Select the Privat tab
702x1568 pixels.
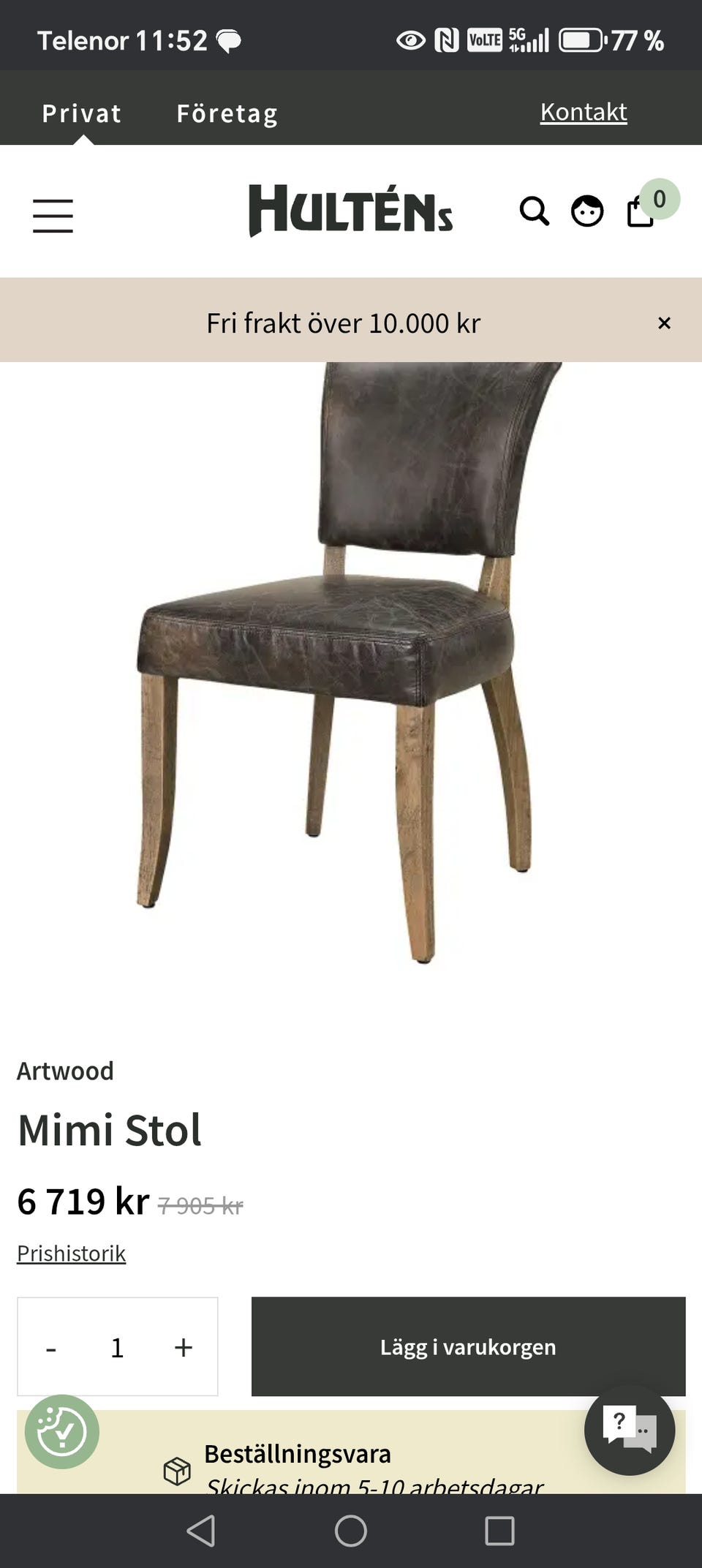point(82,113)
